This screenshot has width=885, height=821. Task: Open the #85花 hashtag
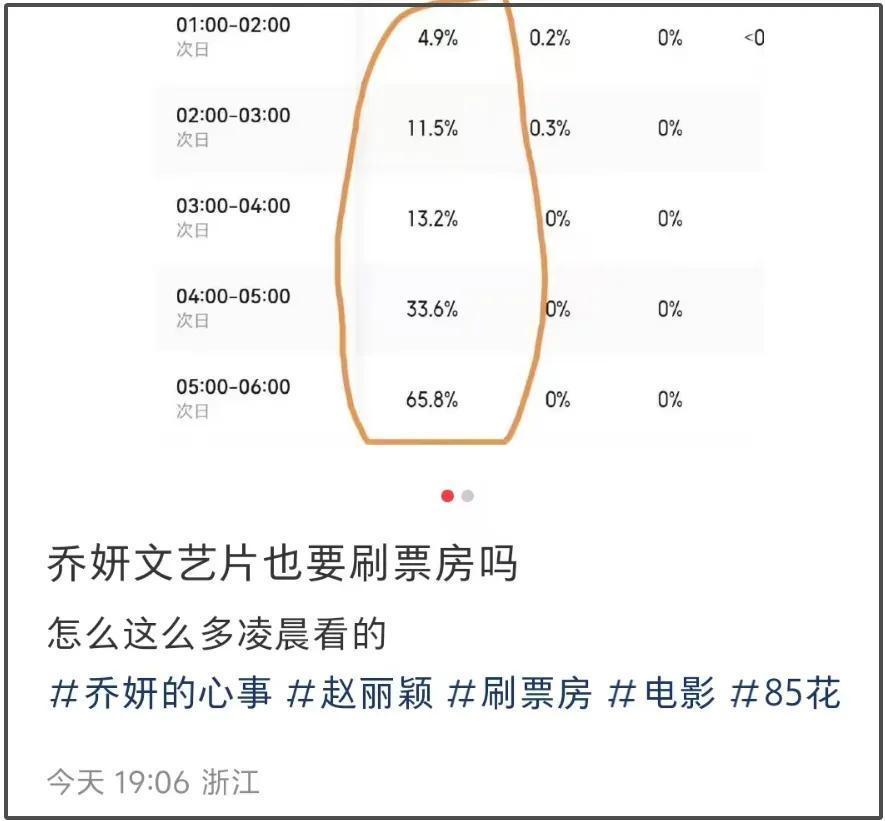[x=786, y=692]
